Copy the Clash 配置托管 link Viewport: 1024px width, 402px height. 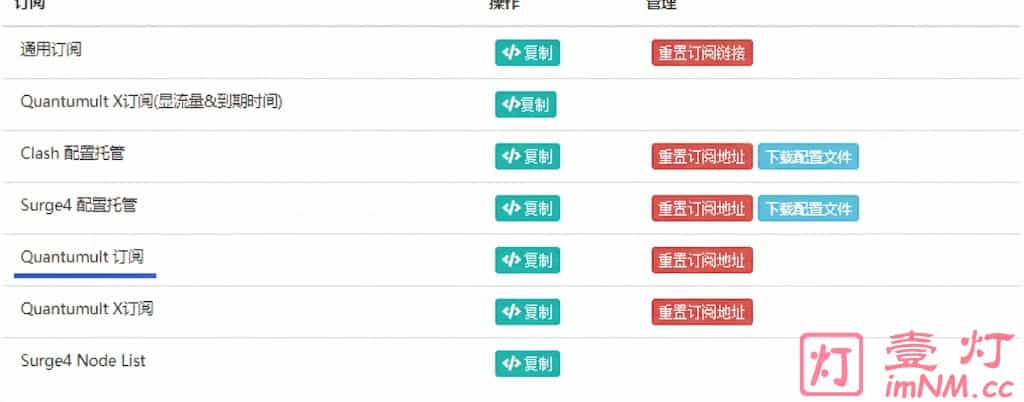(x=527, y=156)
